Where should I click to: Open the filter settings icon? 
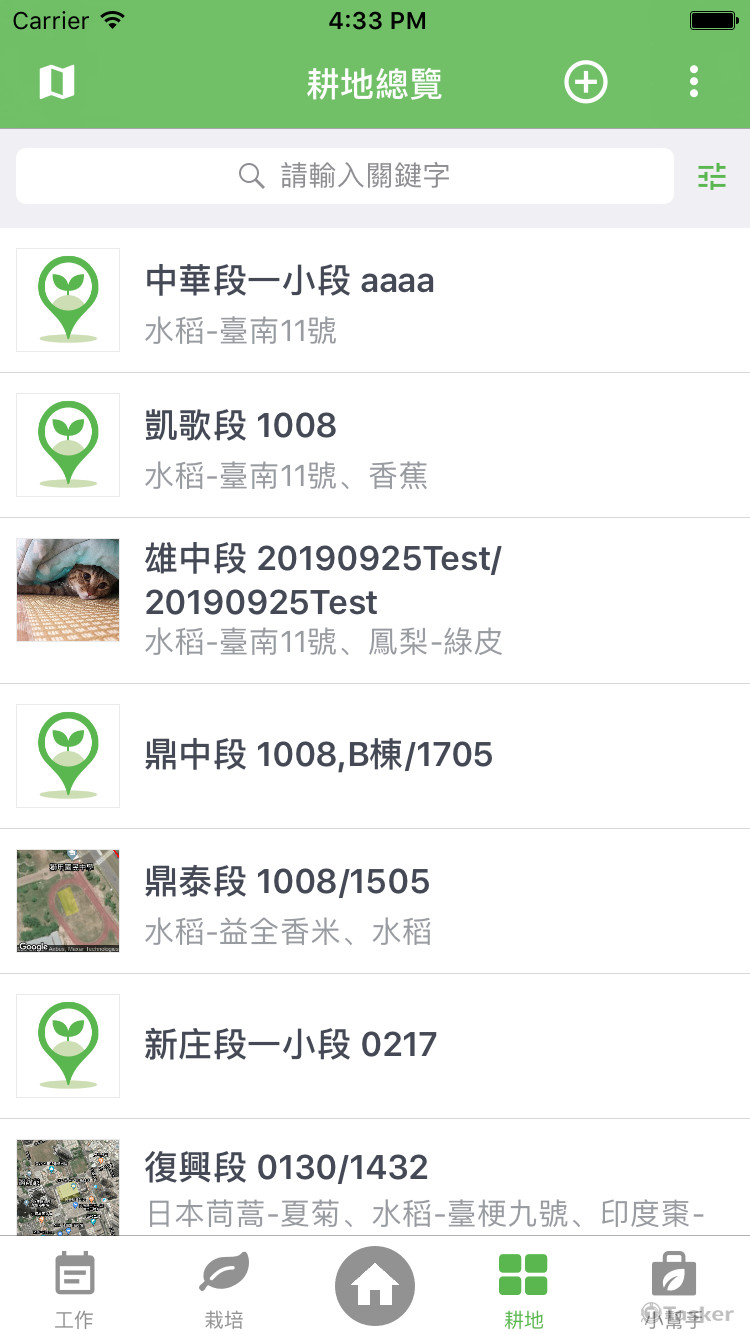(x=712, y=177)
